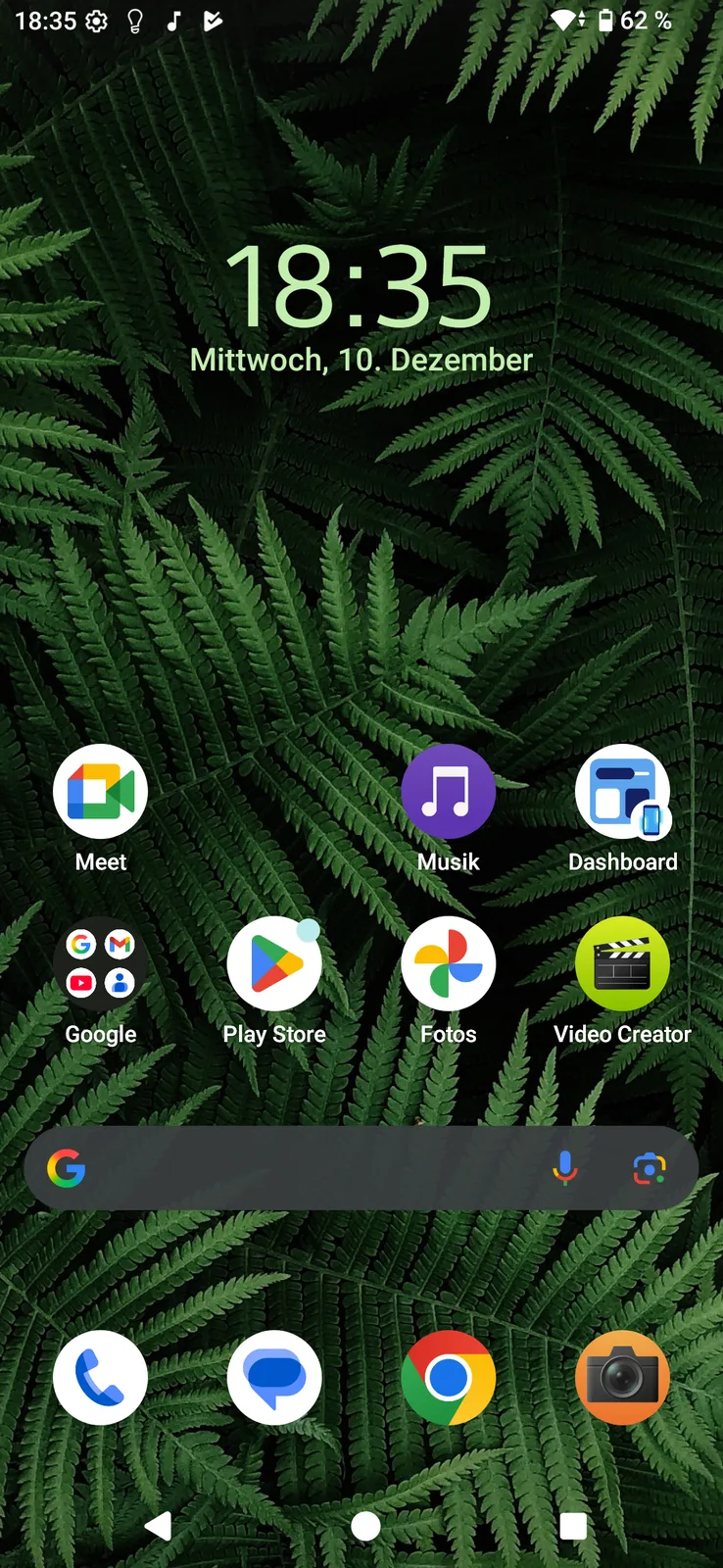723x1568 pixels.
Task: Open the Fotos app
Action: 449,964
